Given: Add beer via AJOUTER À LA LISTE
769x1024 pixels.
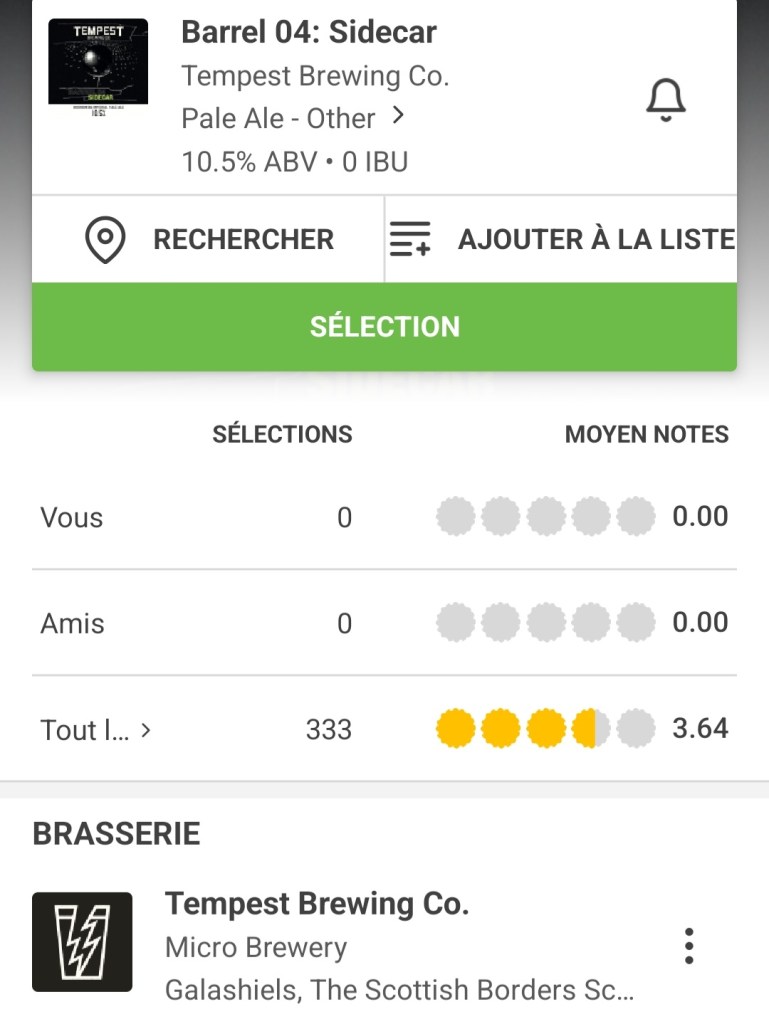Looking at the screenshot, I should 562,240.
